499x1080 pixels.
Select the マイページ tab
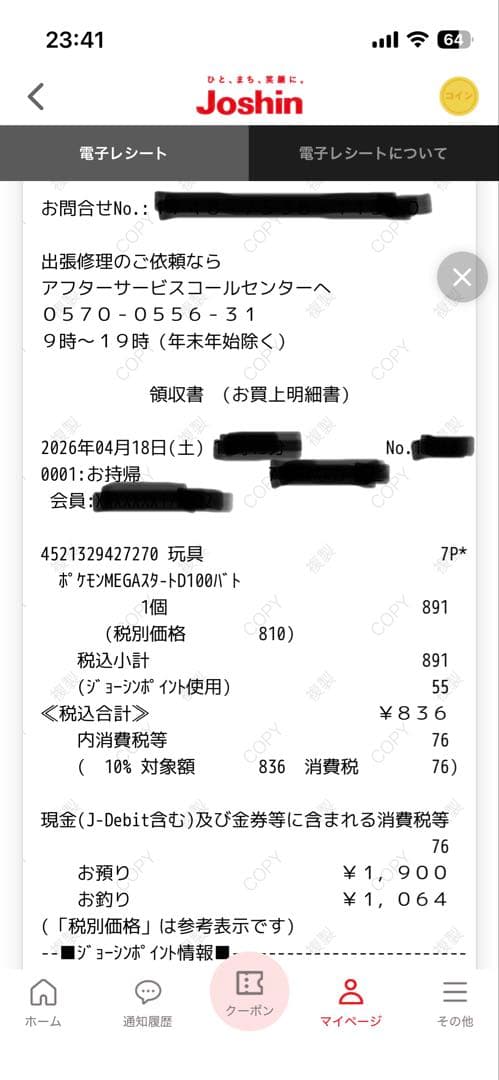(x=351, y=1002)
